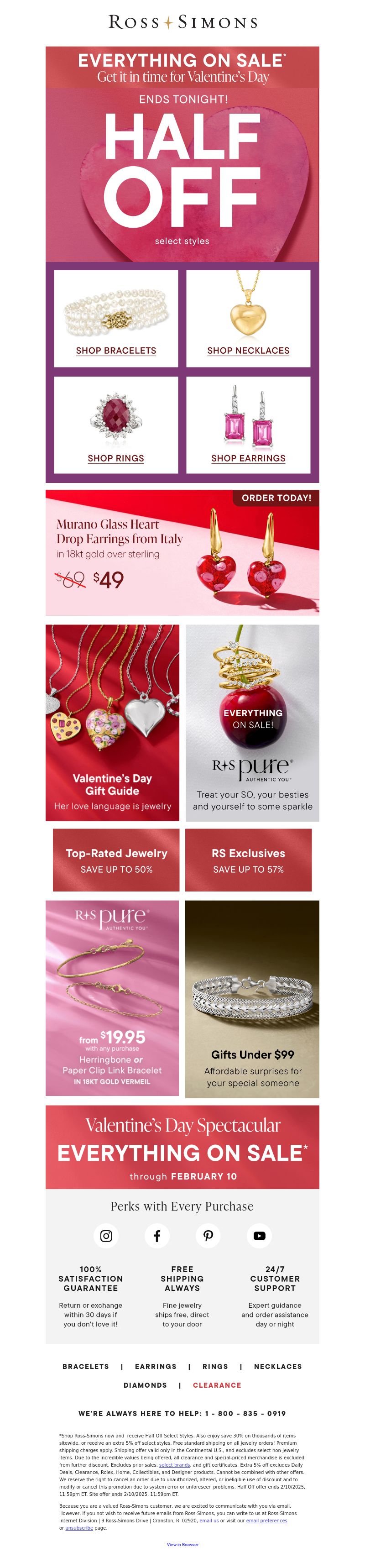Open the Clearance footer link
This screenshot has width=365, height=1568.
click(x=217, y=1385)
